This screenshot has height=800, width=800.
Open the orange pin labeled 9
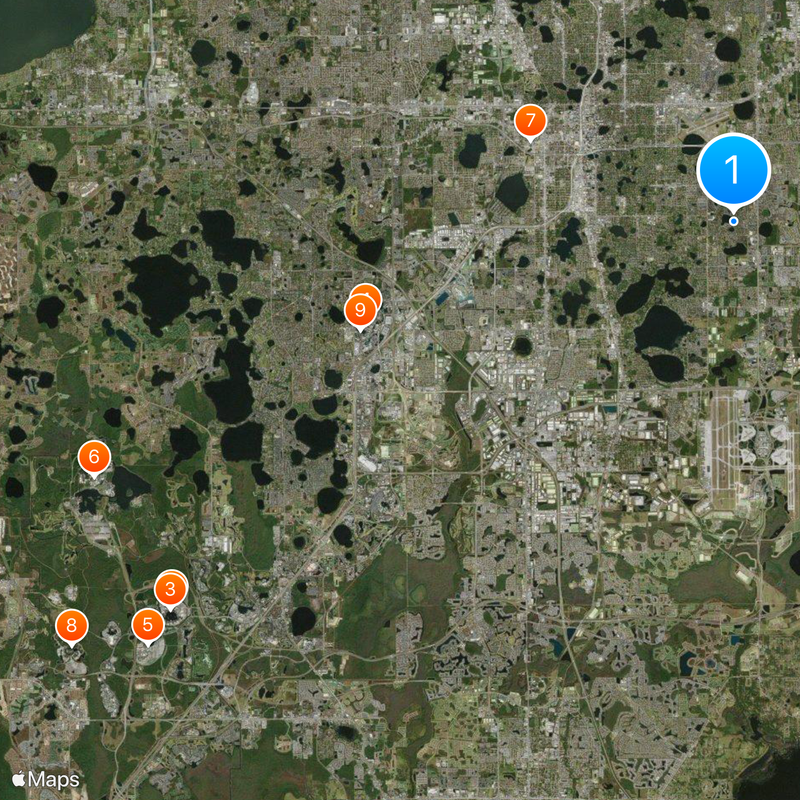[360, 311]
